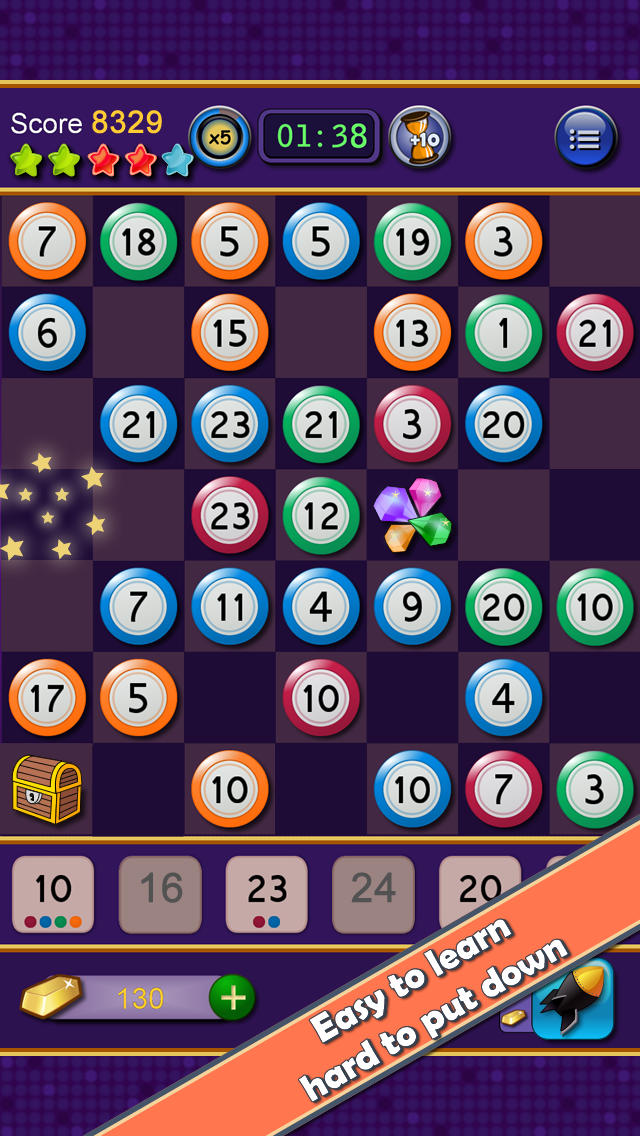Select the green 18 ball
Image resolution: width=640 pixels, height=1136 pixels.
pyautogui.click(x=138, y=242)
